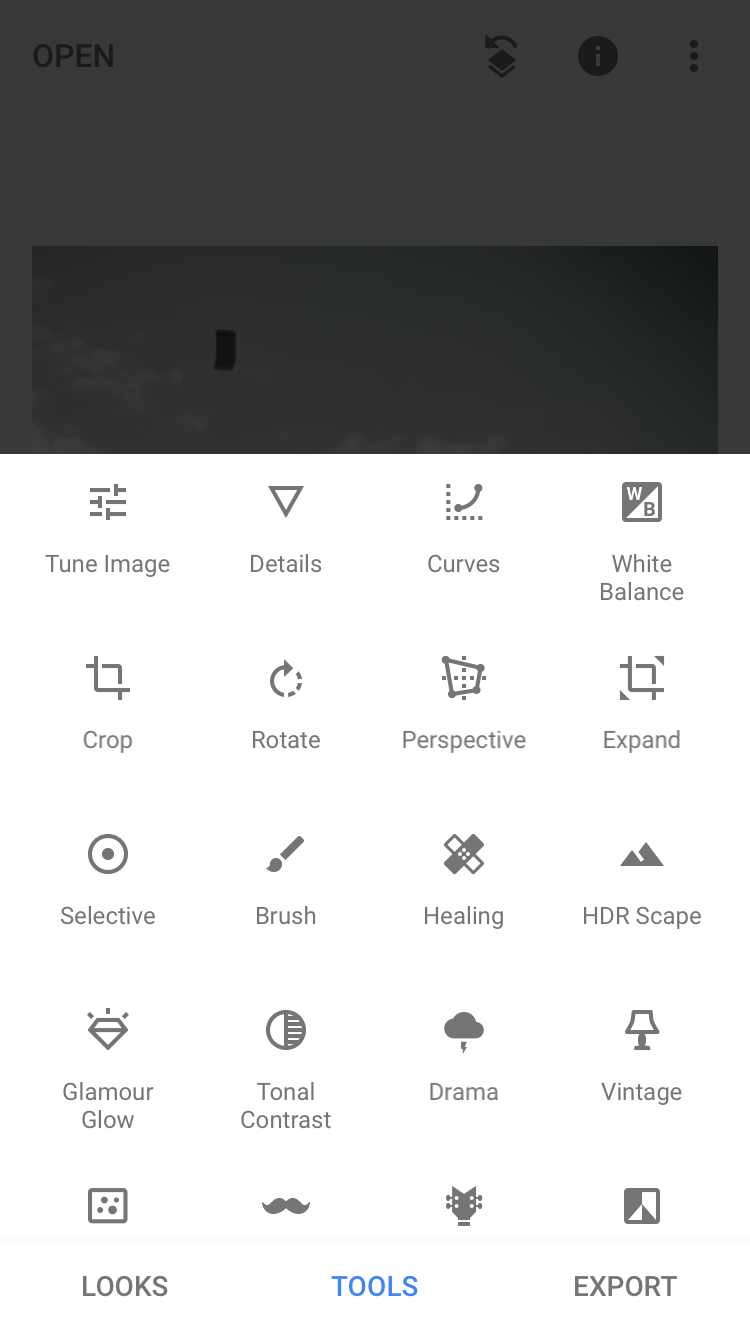Viewport: 750px width, 1334px height.
Task: Open the Selective tool
Action: pyautogui.click(x=108, y=880)
